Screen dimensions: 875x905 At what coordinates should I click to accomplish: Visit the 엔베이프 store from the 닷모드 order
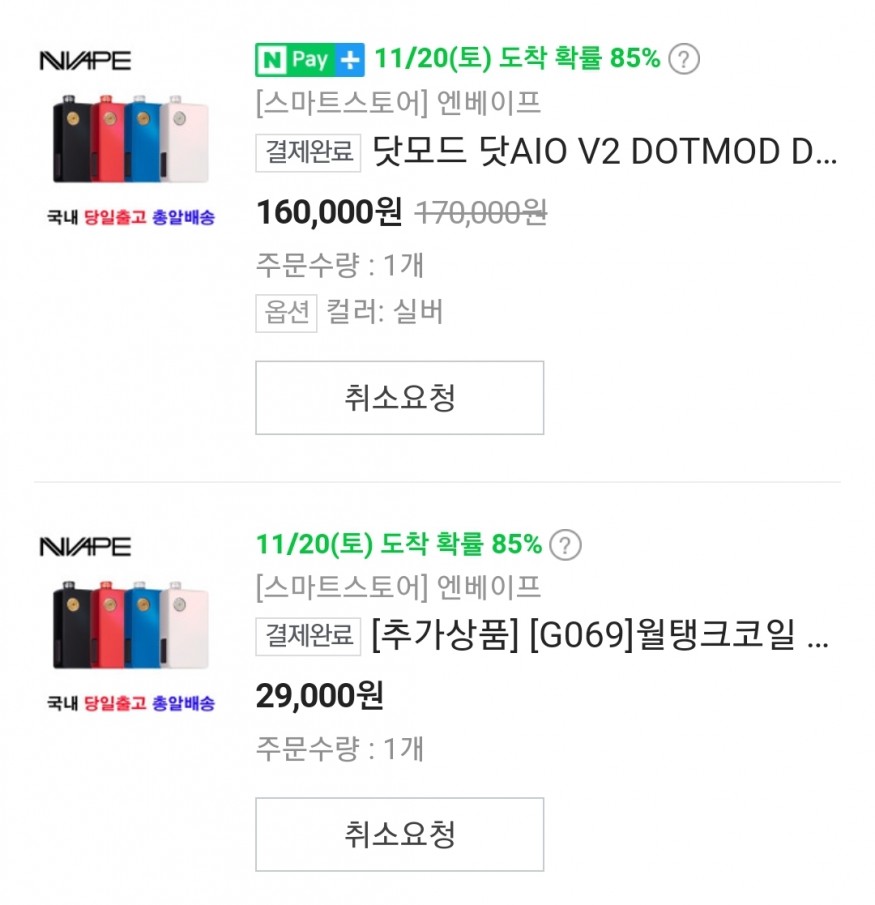[x=398, y=104]
